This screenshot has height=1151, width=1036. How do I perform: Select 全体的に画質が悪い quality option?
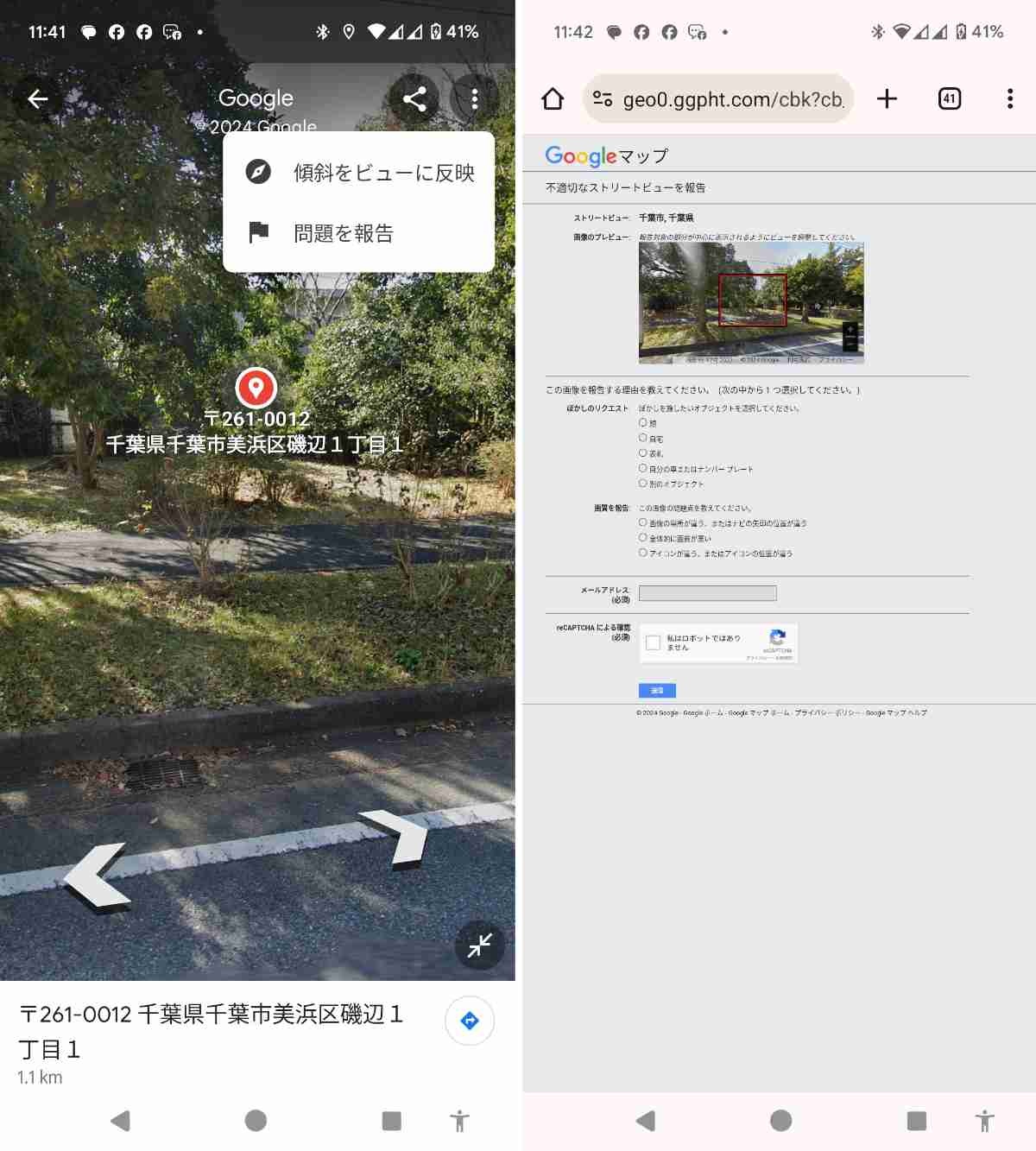(643, 538)
